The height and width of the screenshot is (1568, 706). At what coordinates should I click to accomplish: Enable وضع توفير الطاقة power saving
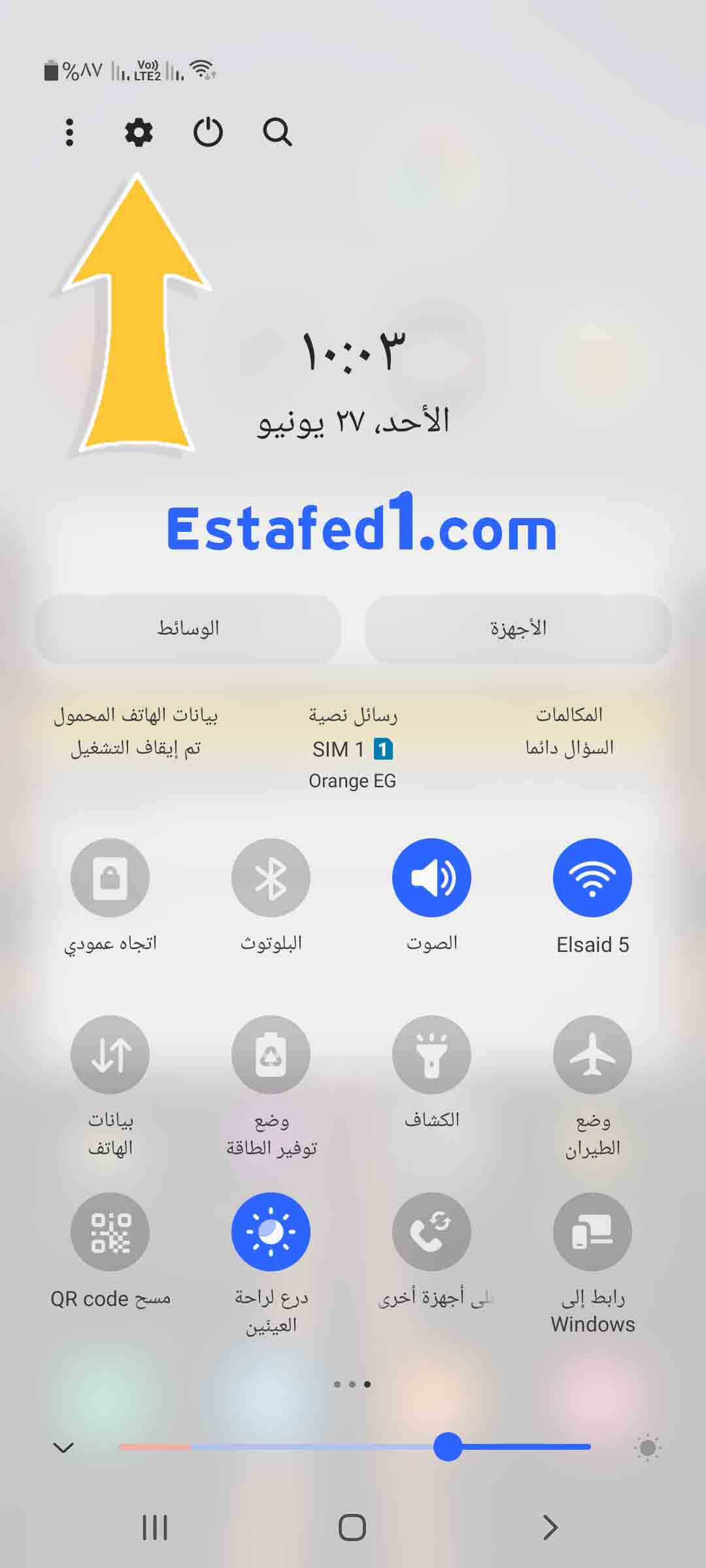271,1054
